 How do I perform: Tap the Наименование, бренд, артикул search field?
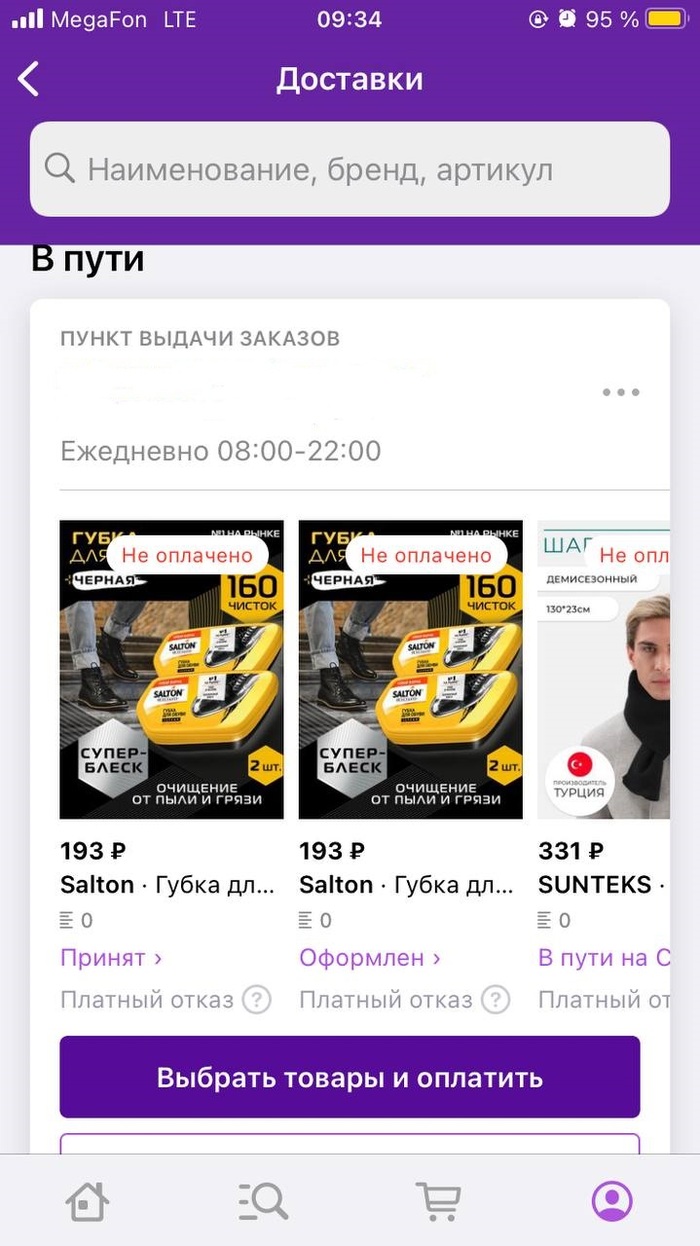click(x=350, y=169)
